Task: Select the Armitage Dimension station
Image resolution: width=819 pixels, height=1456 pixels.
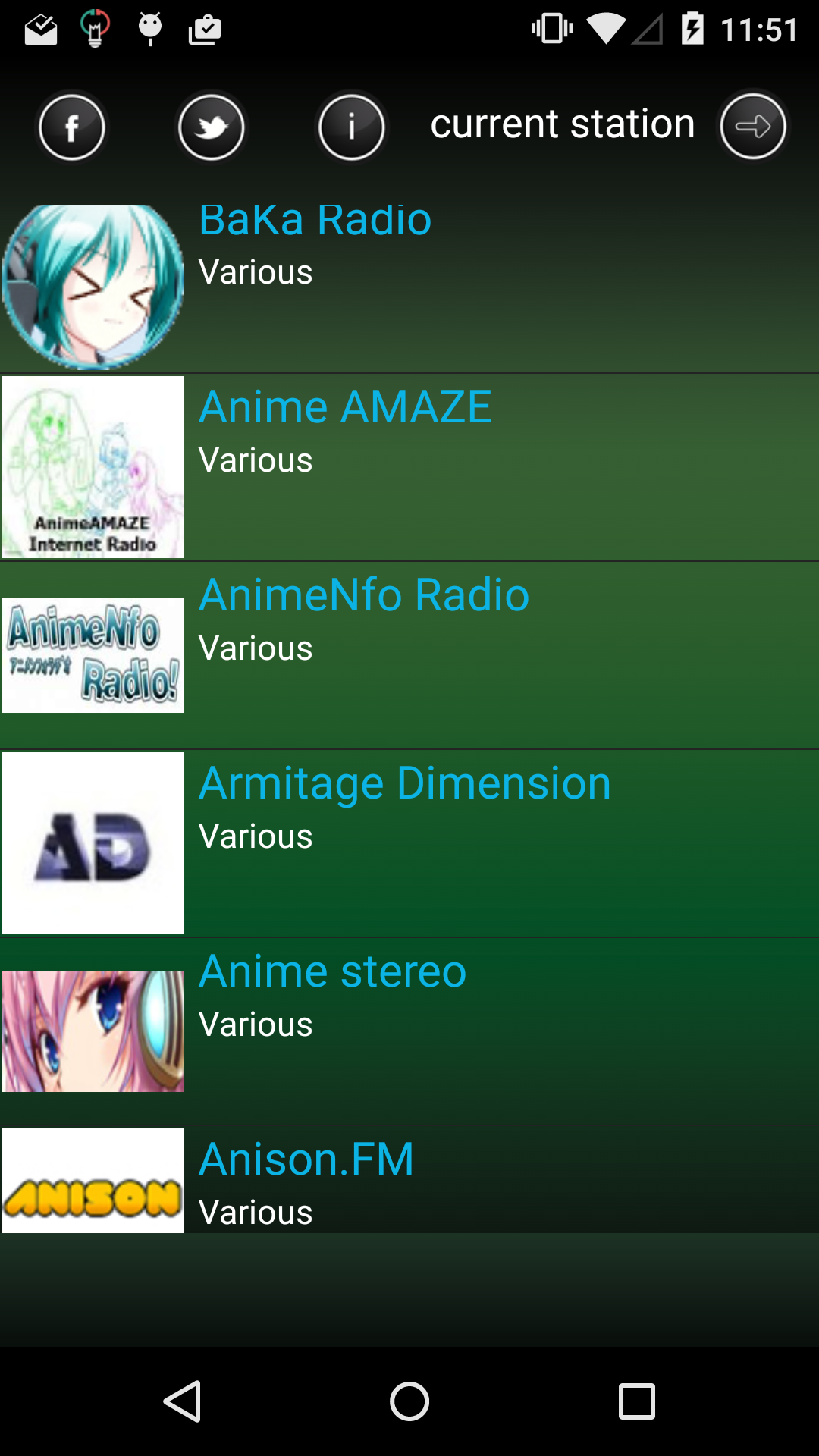Action: click(x=403, y=783)
